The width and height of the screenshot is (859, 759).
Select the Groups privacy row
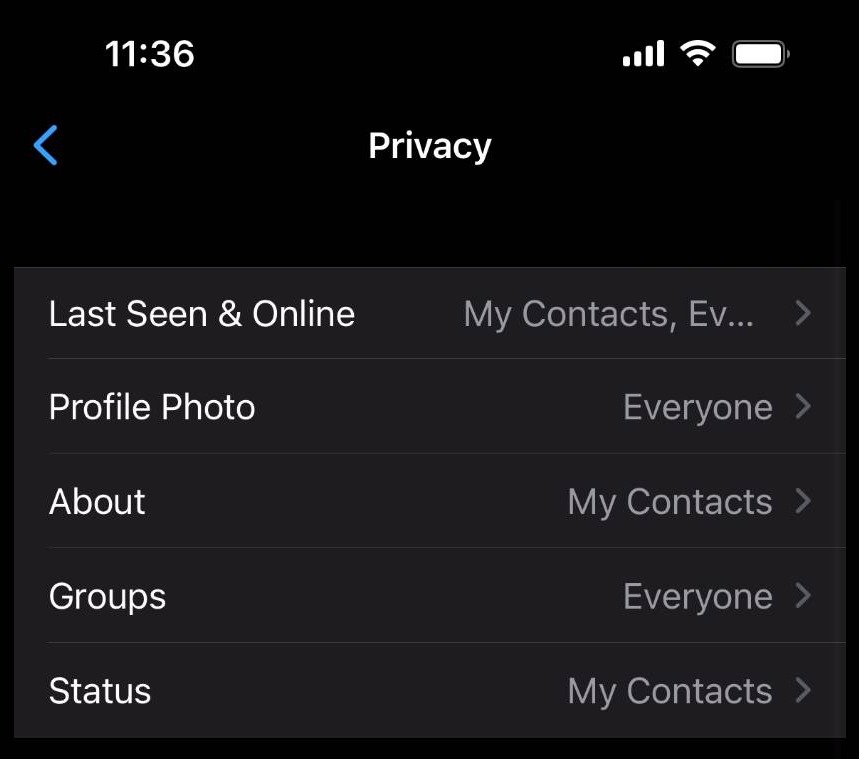pyautogui.click(x=430, y=596)
